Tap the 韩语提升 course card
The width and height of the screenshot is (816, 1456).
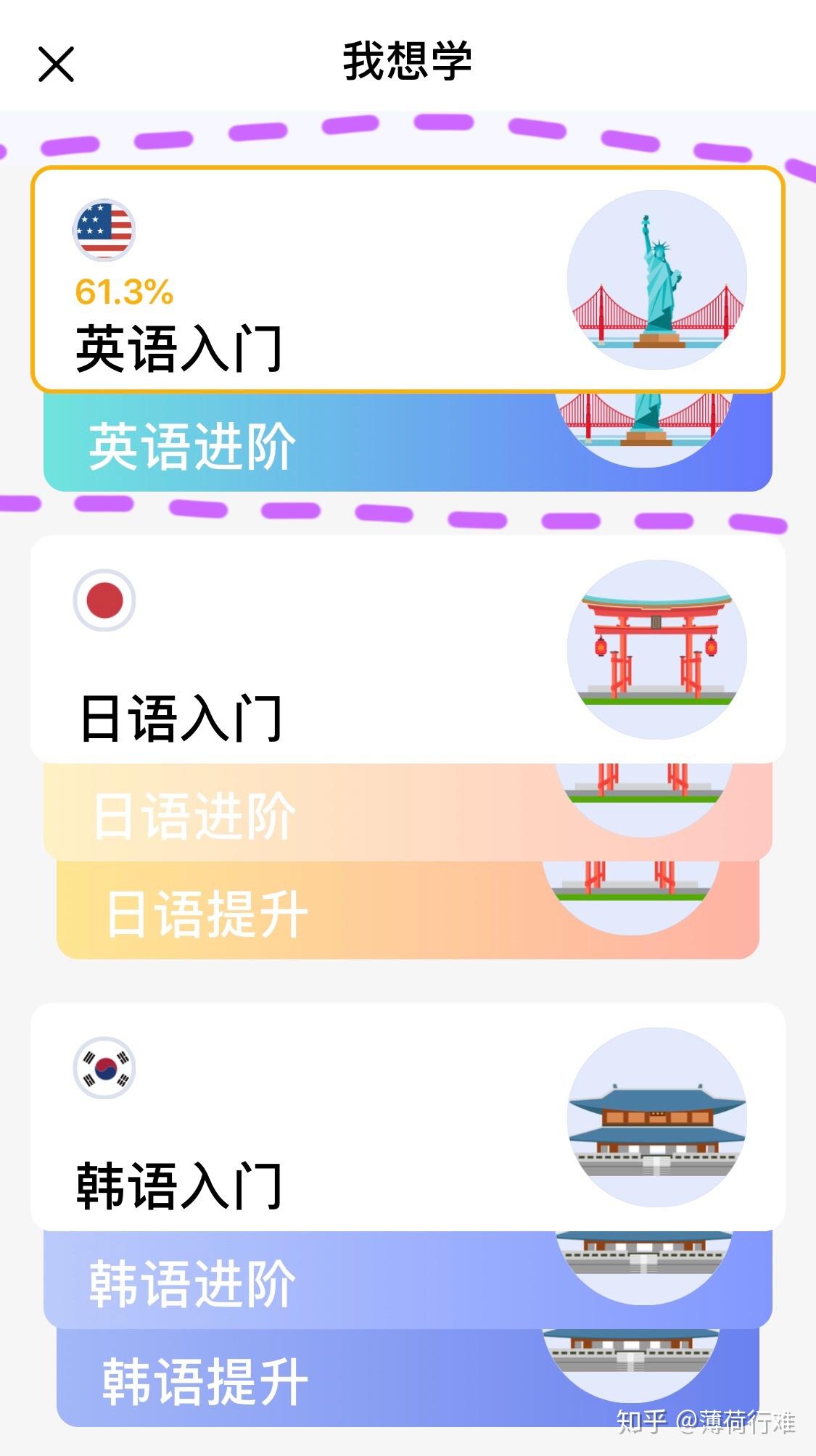[408, 1378]
